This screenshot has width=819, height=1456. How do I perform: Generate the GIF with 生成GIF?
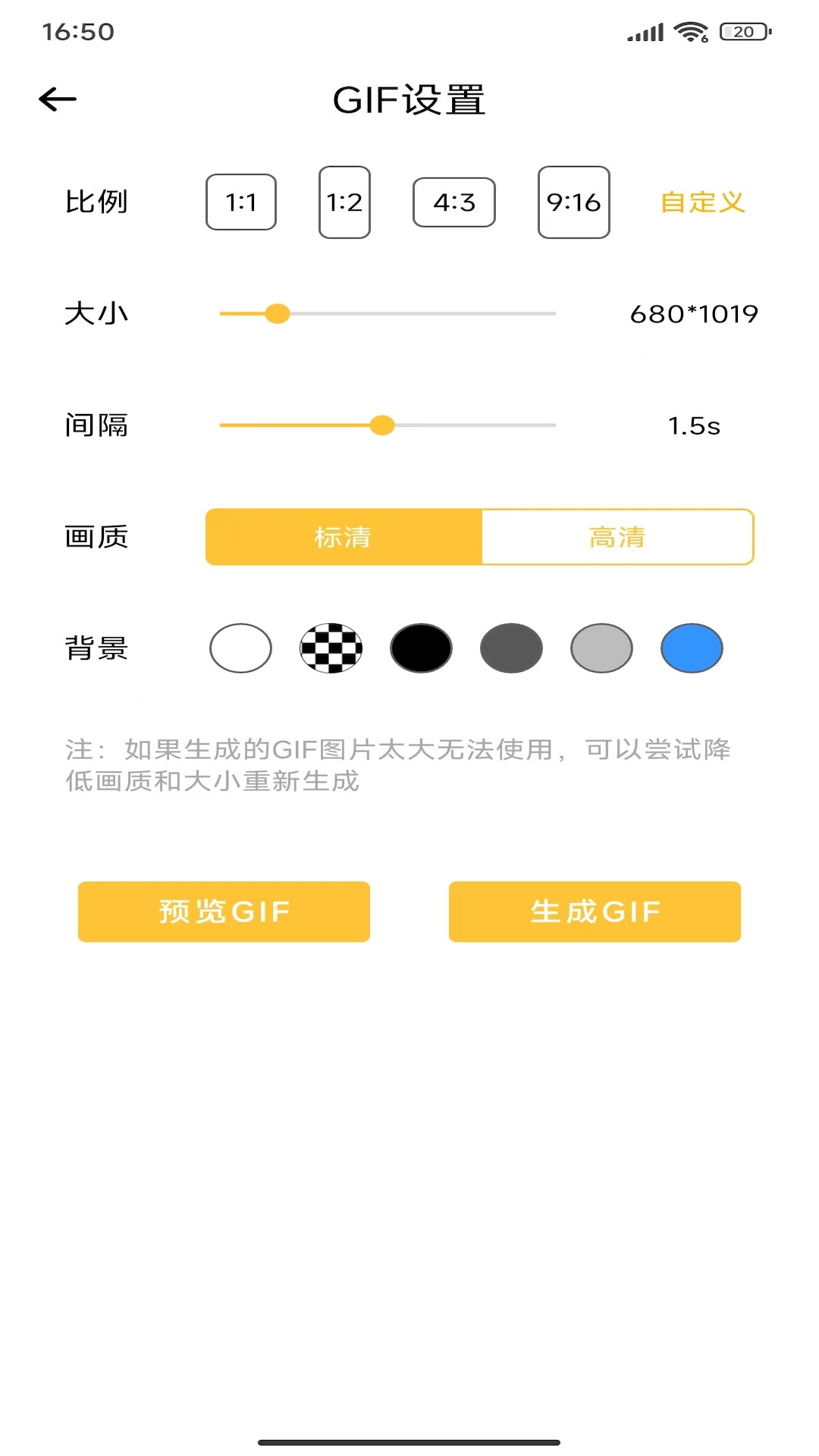[595, 912]
